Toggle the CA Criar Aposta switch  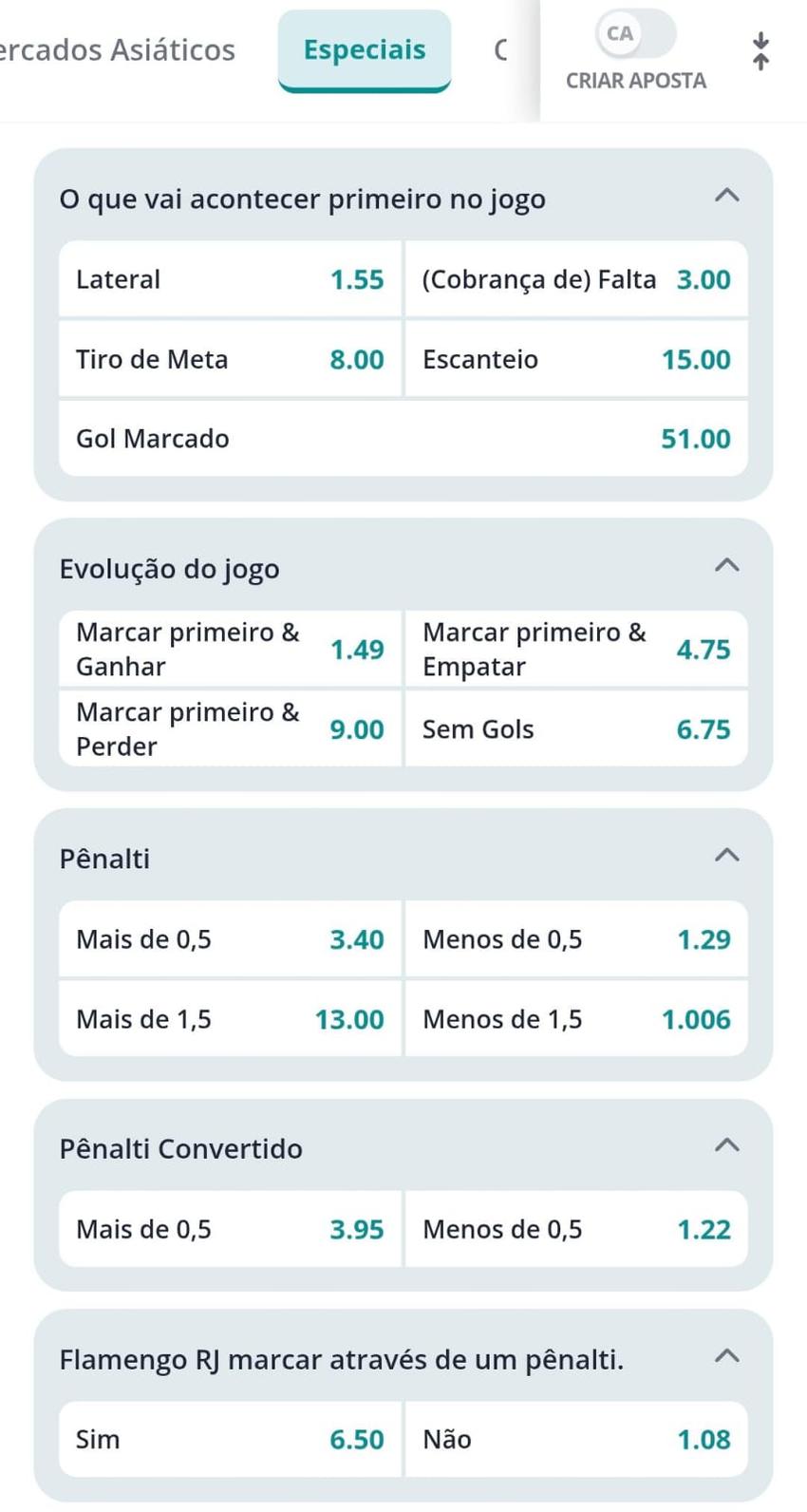pos(634,32)
